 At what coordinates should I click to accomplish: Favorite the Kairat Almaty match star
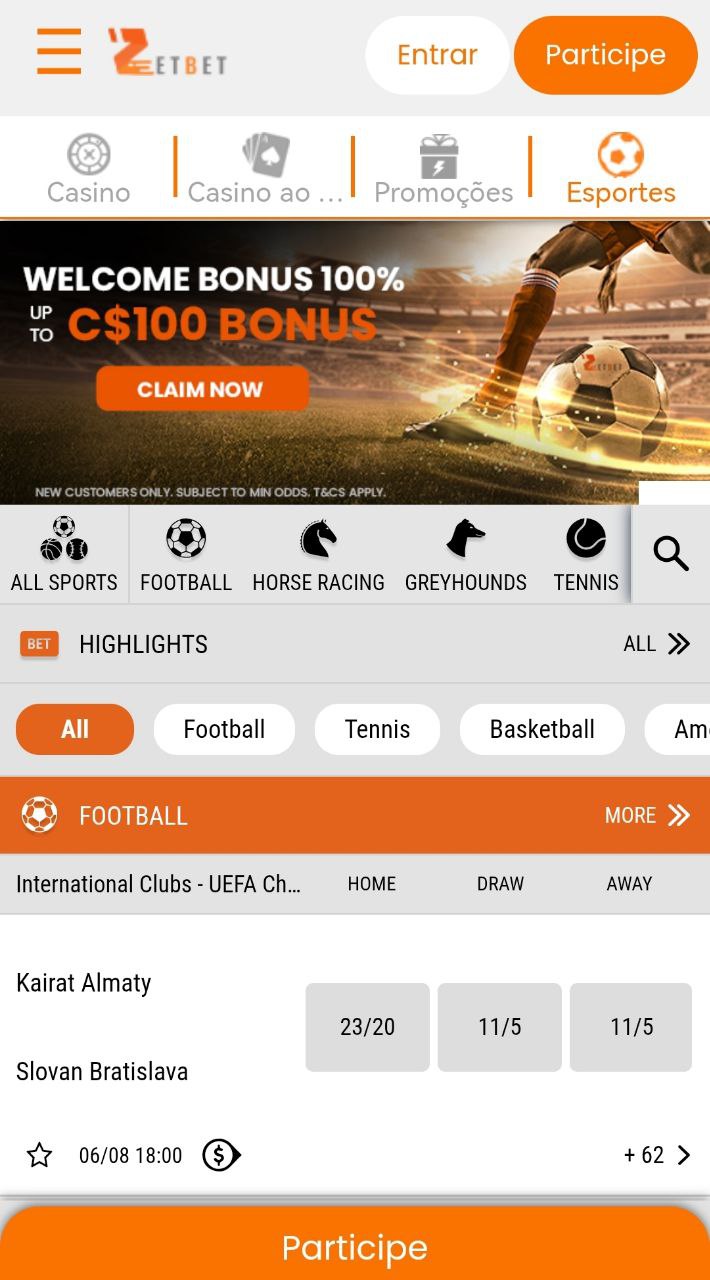[x=39, y=1156]
